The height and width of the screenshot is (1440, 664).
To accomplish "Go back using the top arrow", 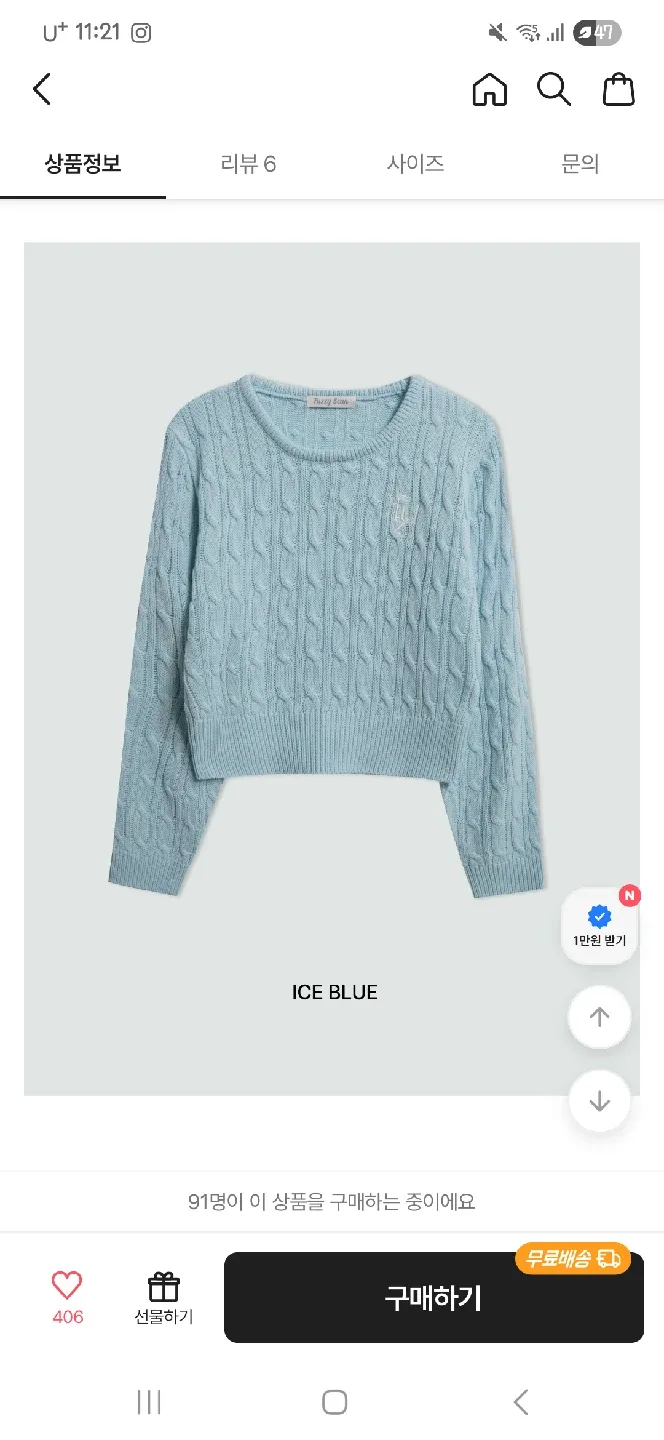I will tap(42, 90).
